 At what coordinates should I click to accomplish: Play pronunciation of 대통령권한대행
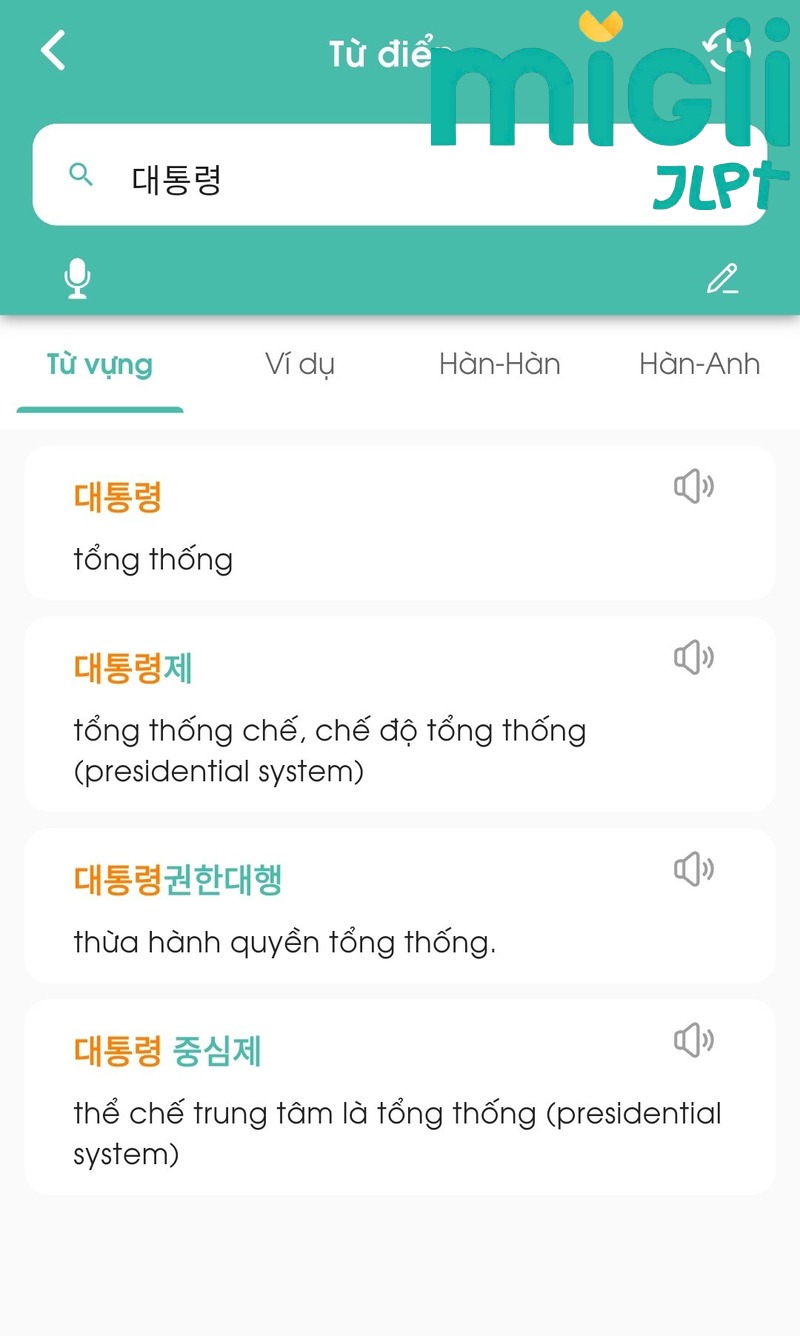(x=693, y=870)
